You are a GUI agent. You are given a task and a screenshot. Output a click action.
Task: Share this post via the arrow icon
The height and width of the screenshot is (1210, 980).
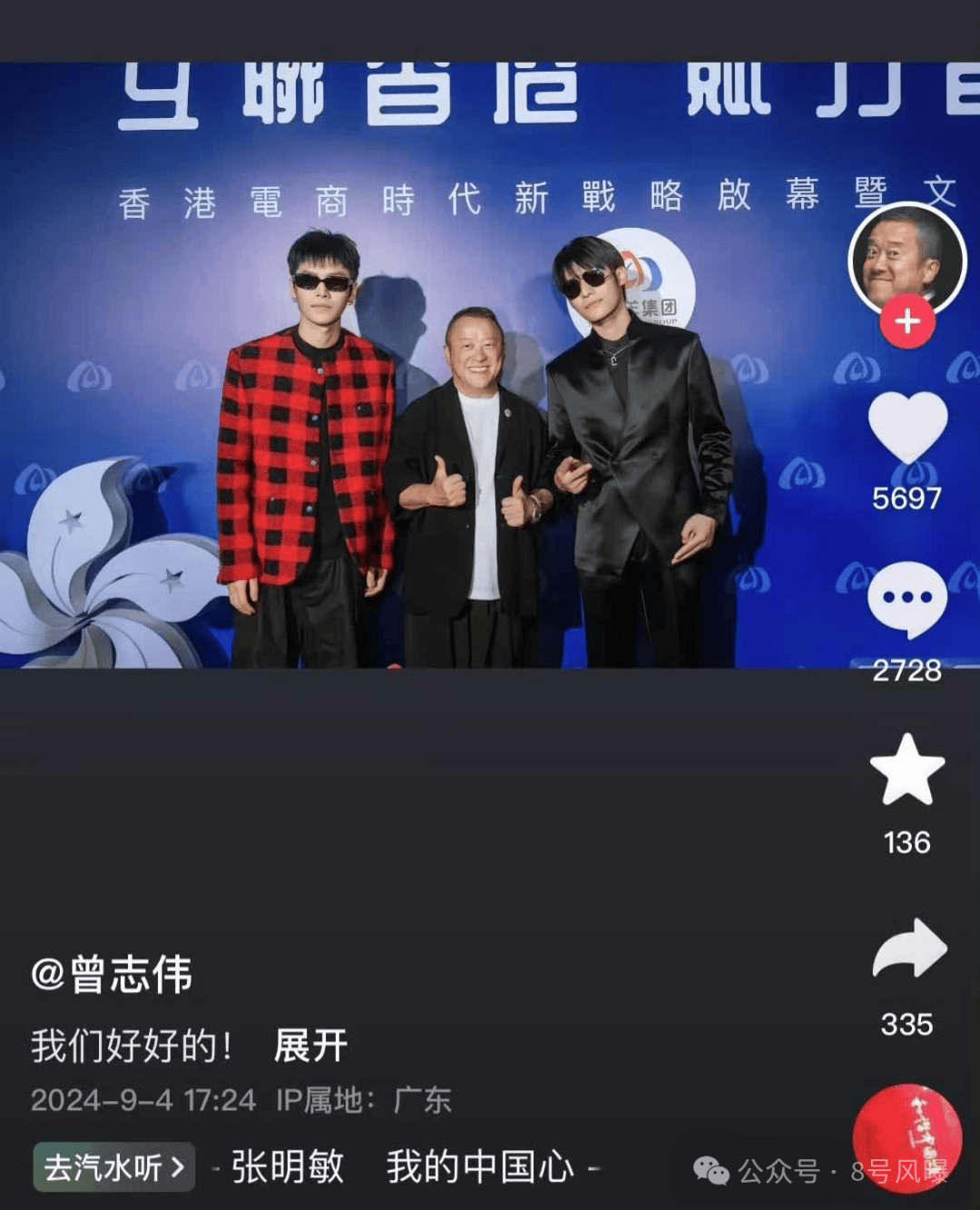pos(908,949)
